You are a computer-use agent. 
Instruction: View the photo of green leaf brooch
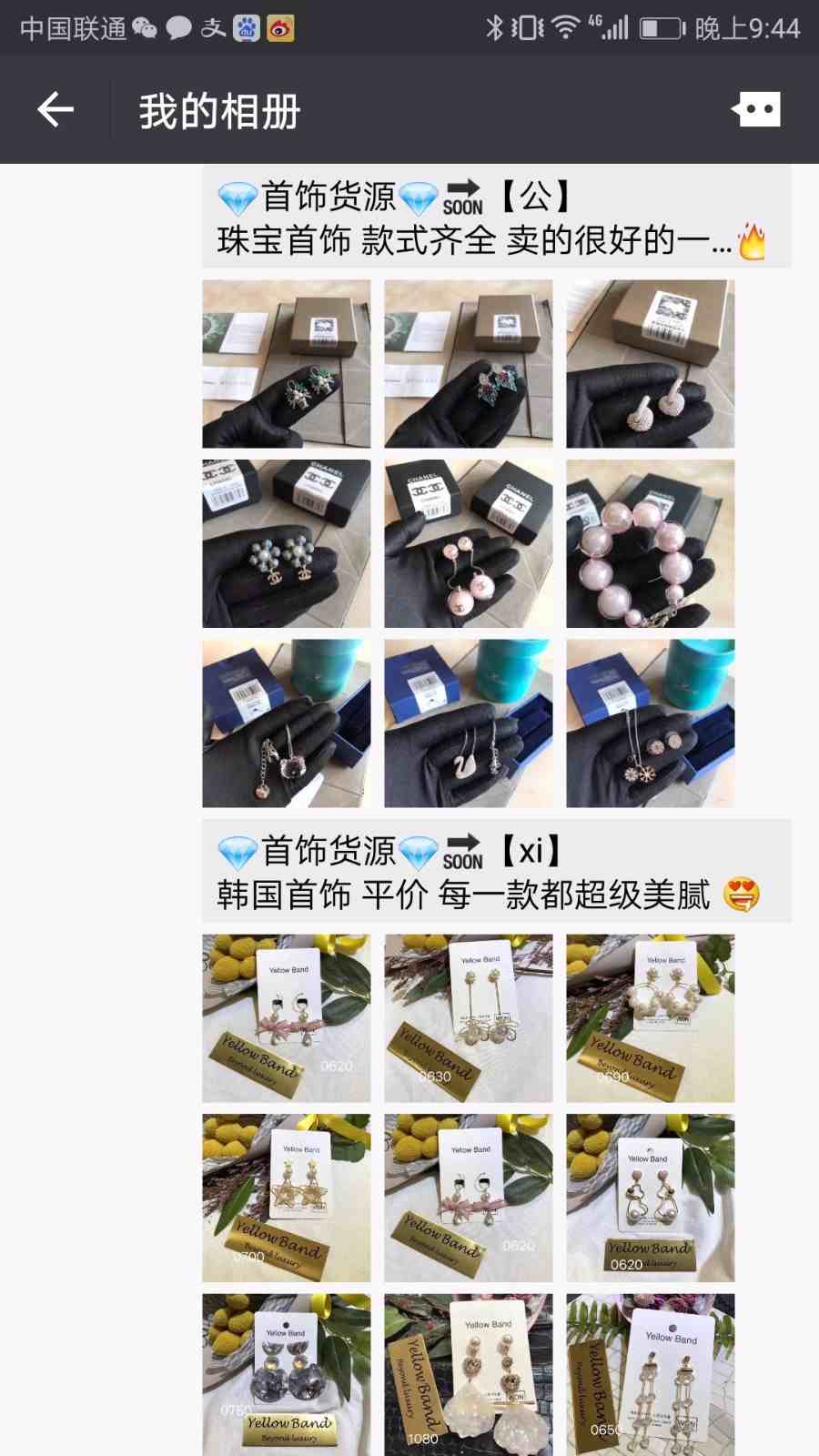tap(468, 364)
